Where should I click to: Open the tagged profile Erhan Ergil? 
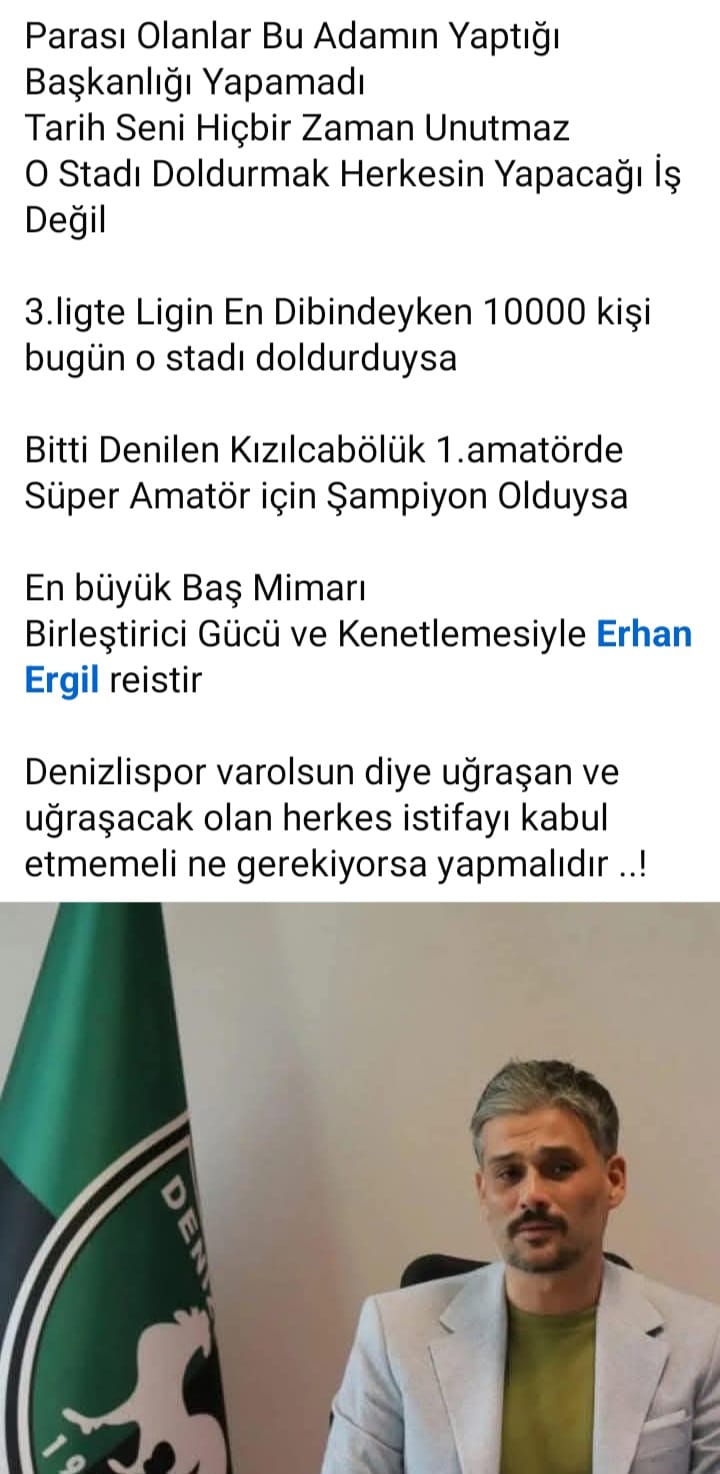(x=643, y=634)
